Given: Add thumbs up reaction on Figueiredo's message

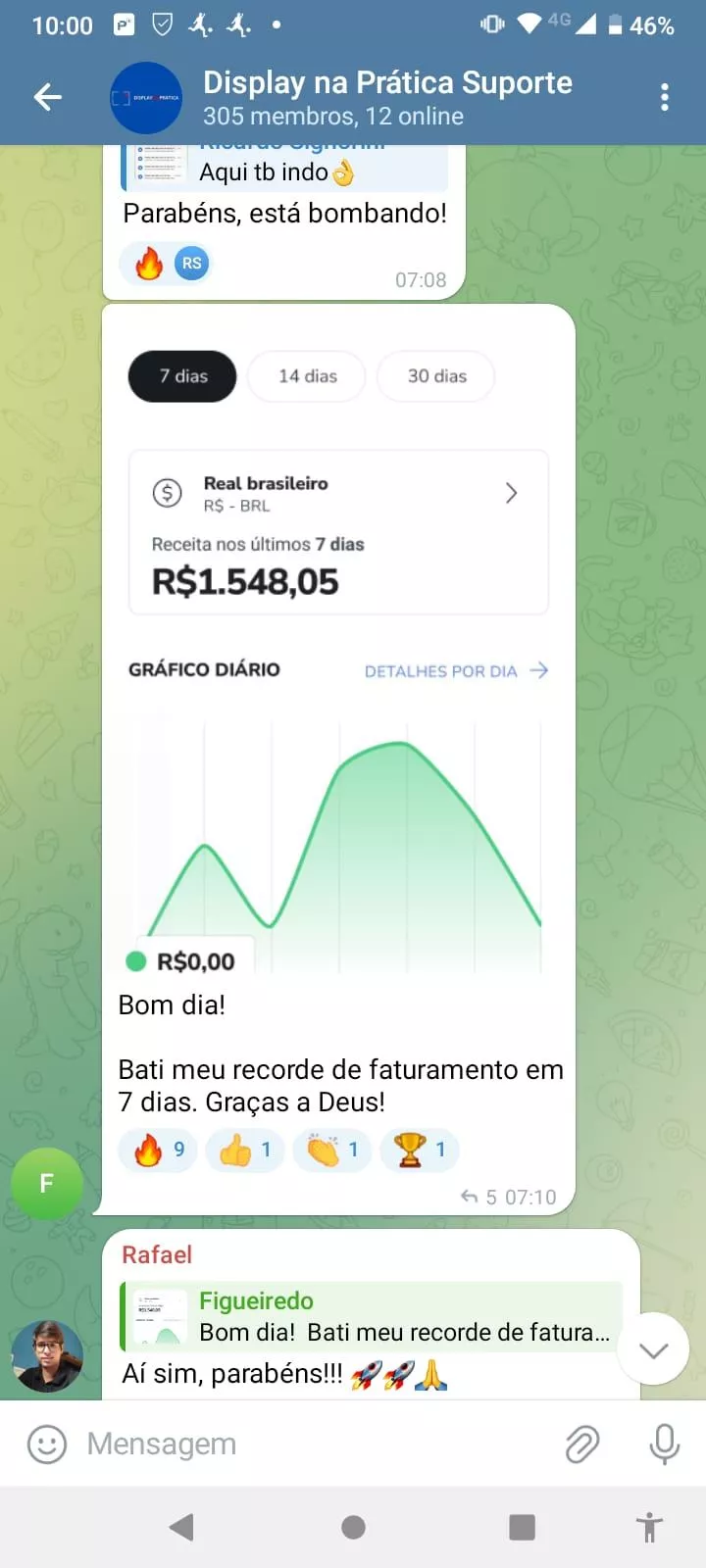Looking at the screenshot, I should (x=245, y=1150).
